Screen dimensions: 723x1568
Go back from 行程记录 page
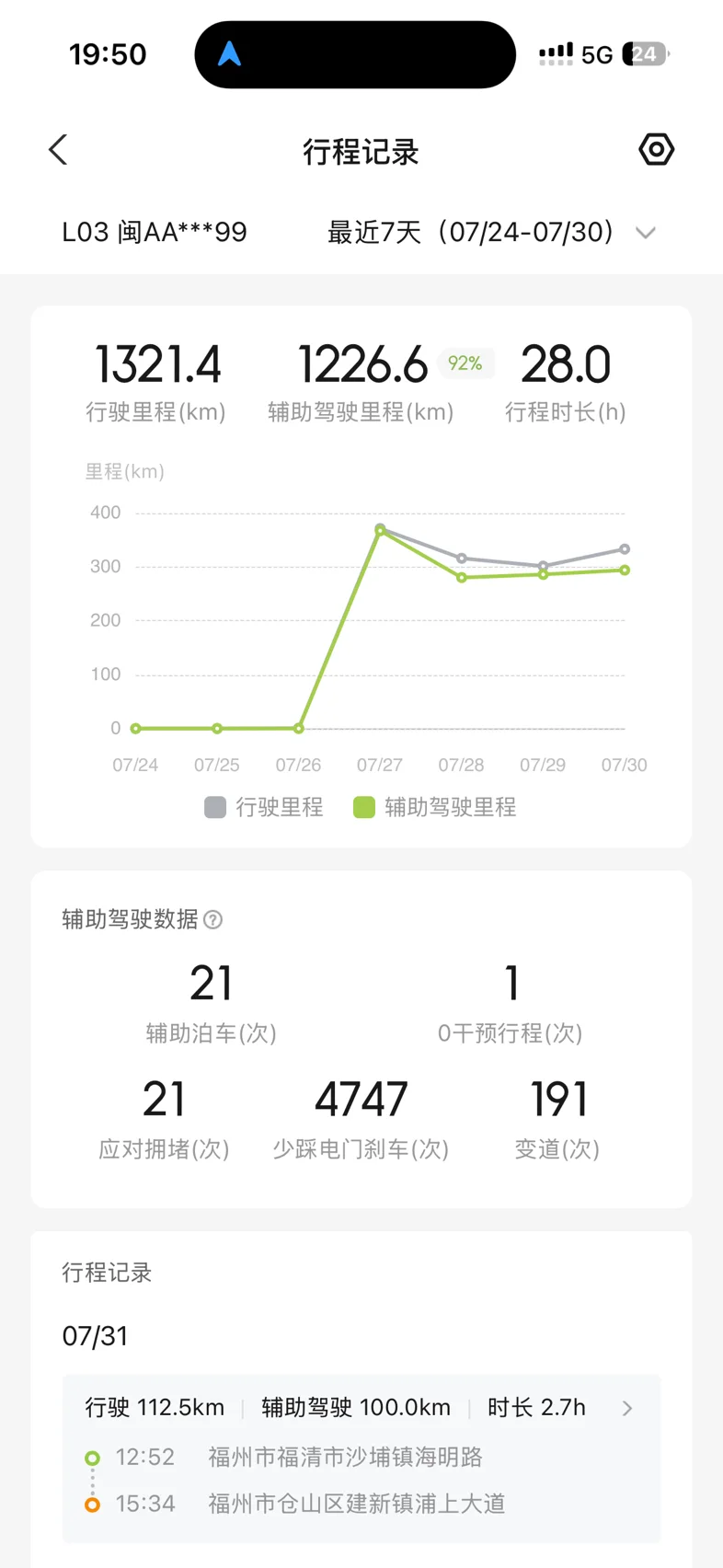[58, 150]
